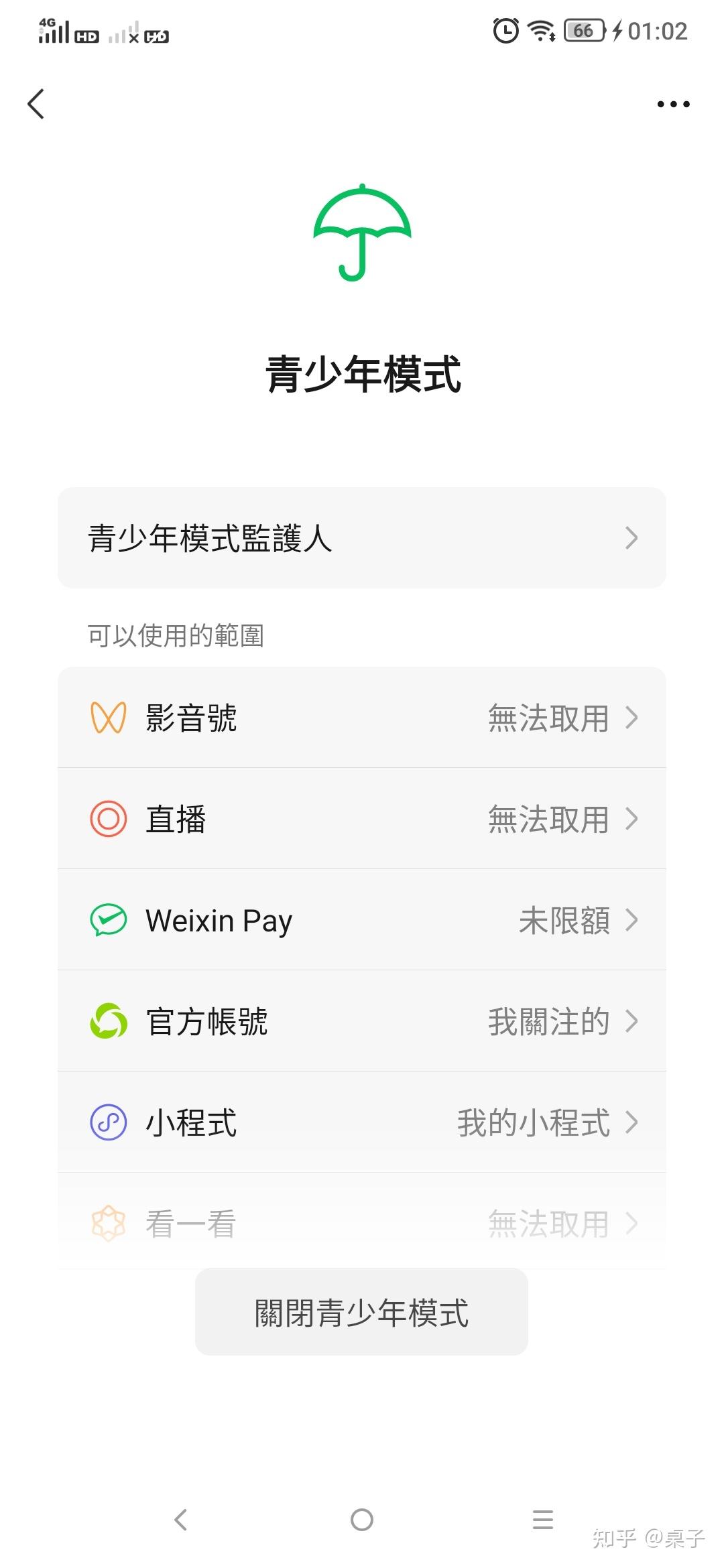Image resolution: width=724 pixels, height=1568 pixels.
Task: Open the system recent apps button
Action: pos(542,1520)
